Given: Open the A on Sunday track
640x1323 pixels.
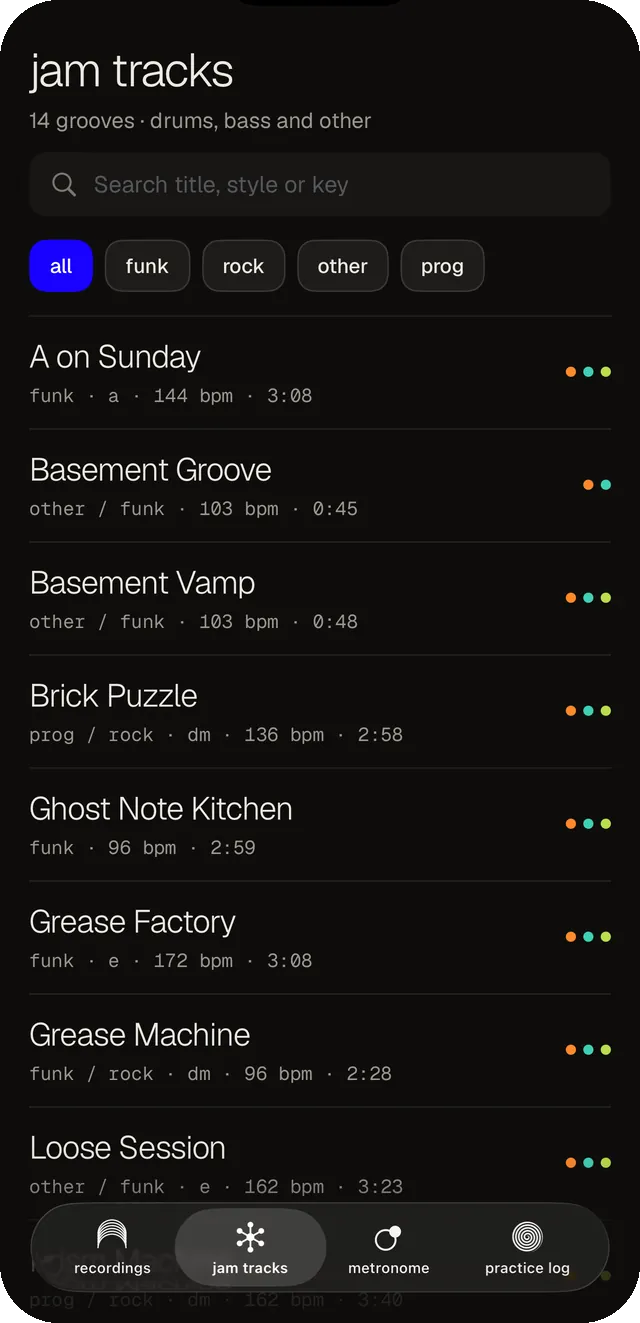Looking at the screenshot, I should tap(320, 373).
